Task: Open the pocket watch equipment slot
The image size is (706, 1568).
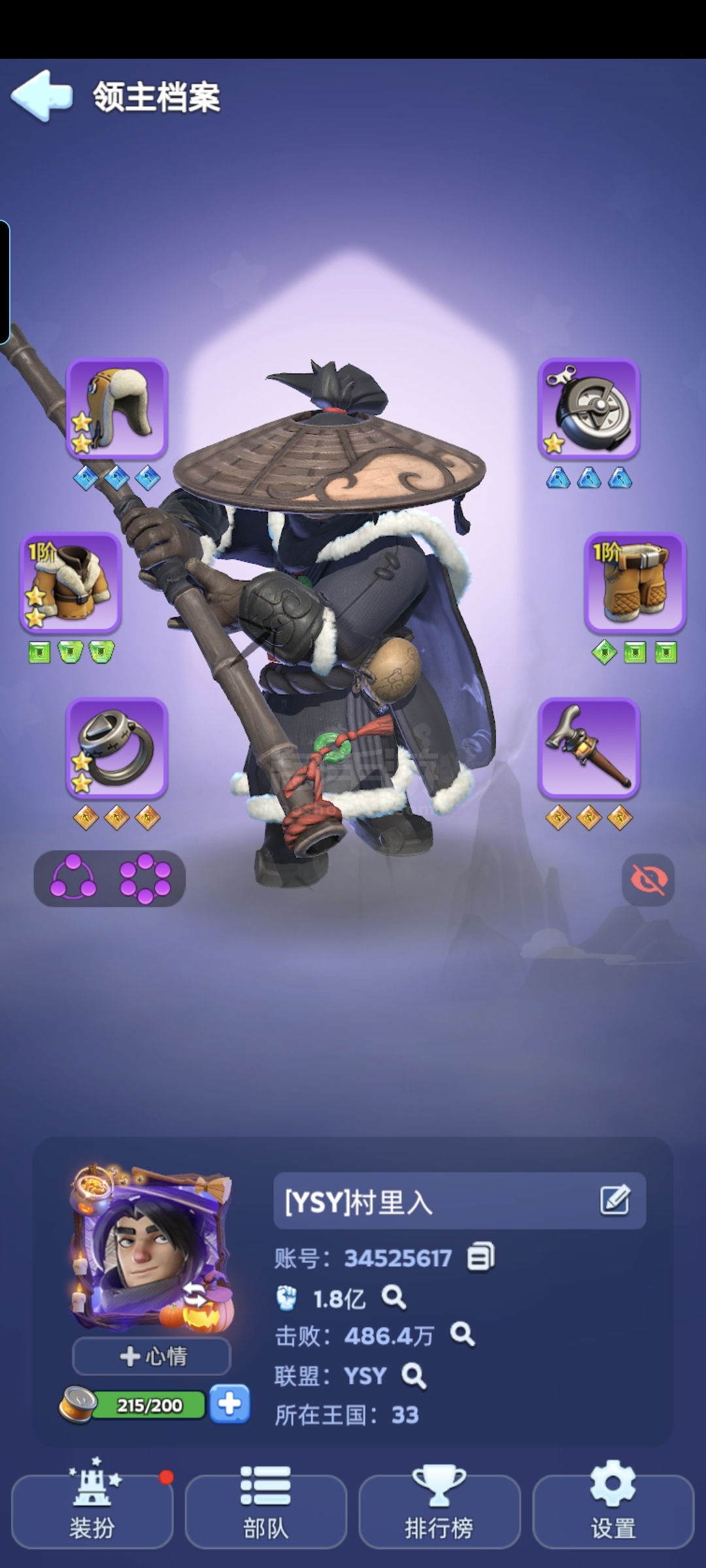Action: [x=588, y=408]
